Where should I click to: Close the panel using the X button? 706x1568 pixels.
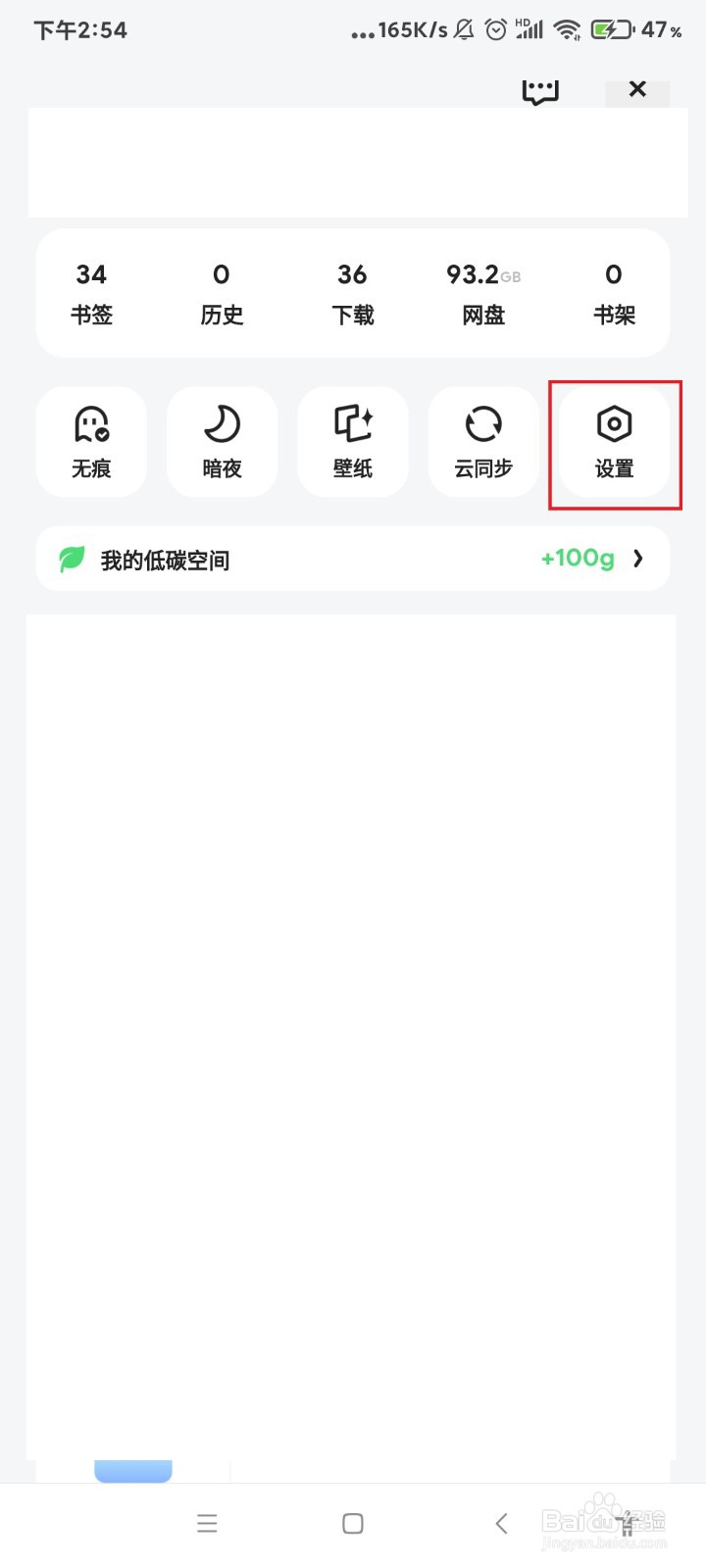click(637, 89)
